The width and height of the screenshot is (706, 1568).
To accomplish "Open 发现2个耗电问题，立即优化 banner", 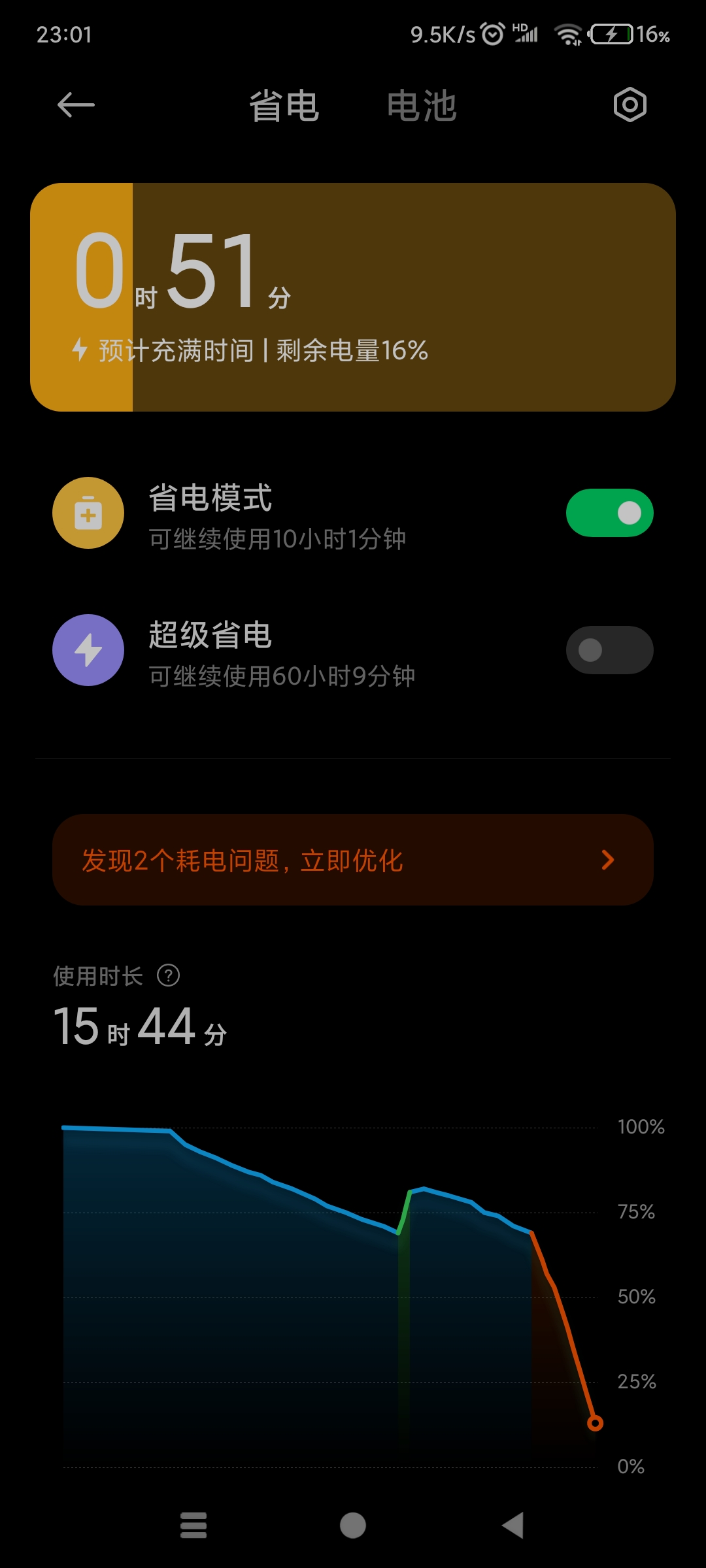I will pyautogui.click(x=353, y=860).
